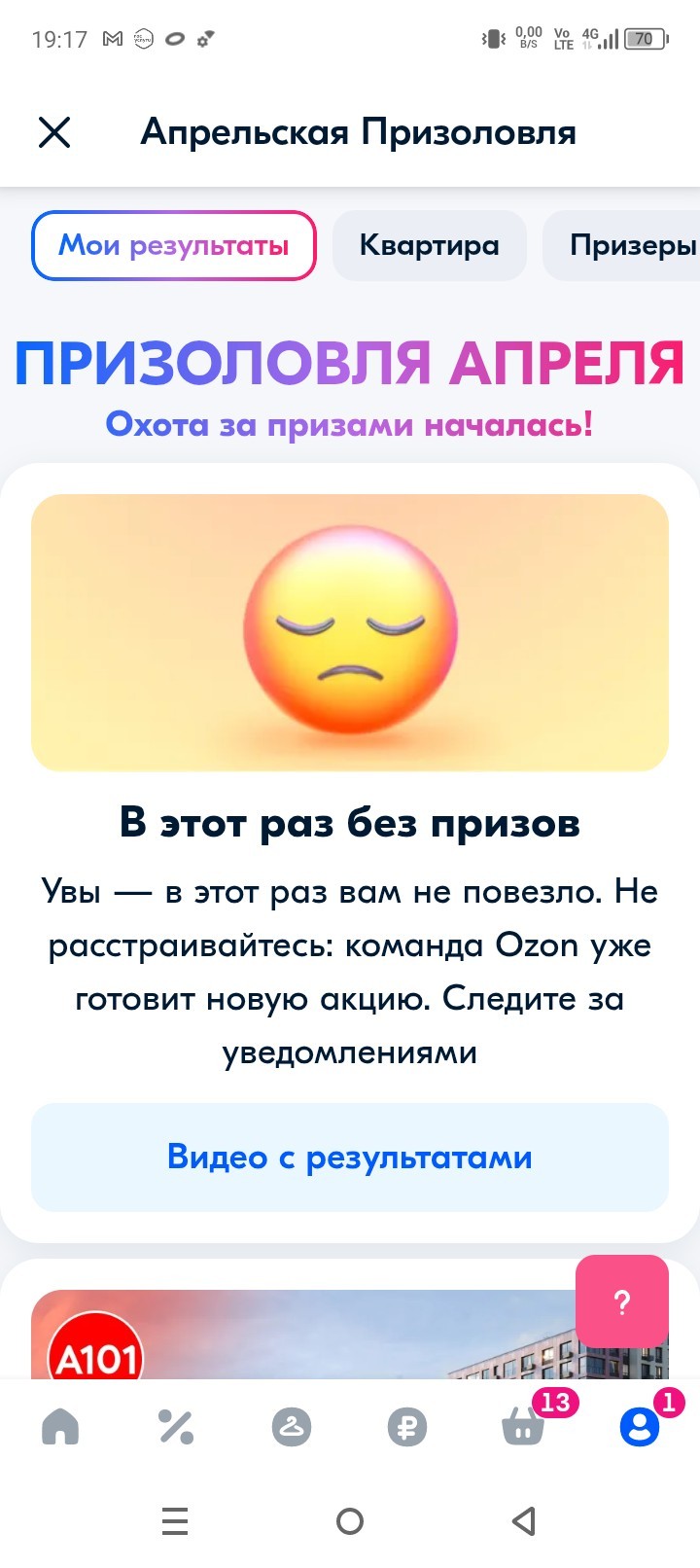The height and width of the screenshot is (1568, 700).
Task: Close the Апрельская Призоловля page
Action: pos(54,132)
